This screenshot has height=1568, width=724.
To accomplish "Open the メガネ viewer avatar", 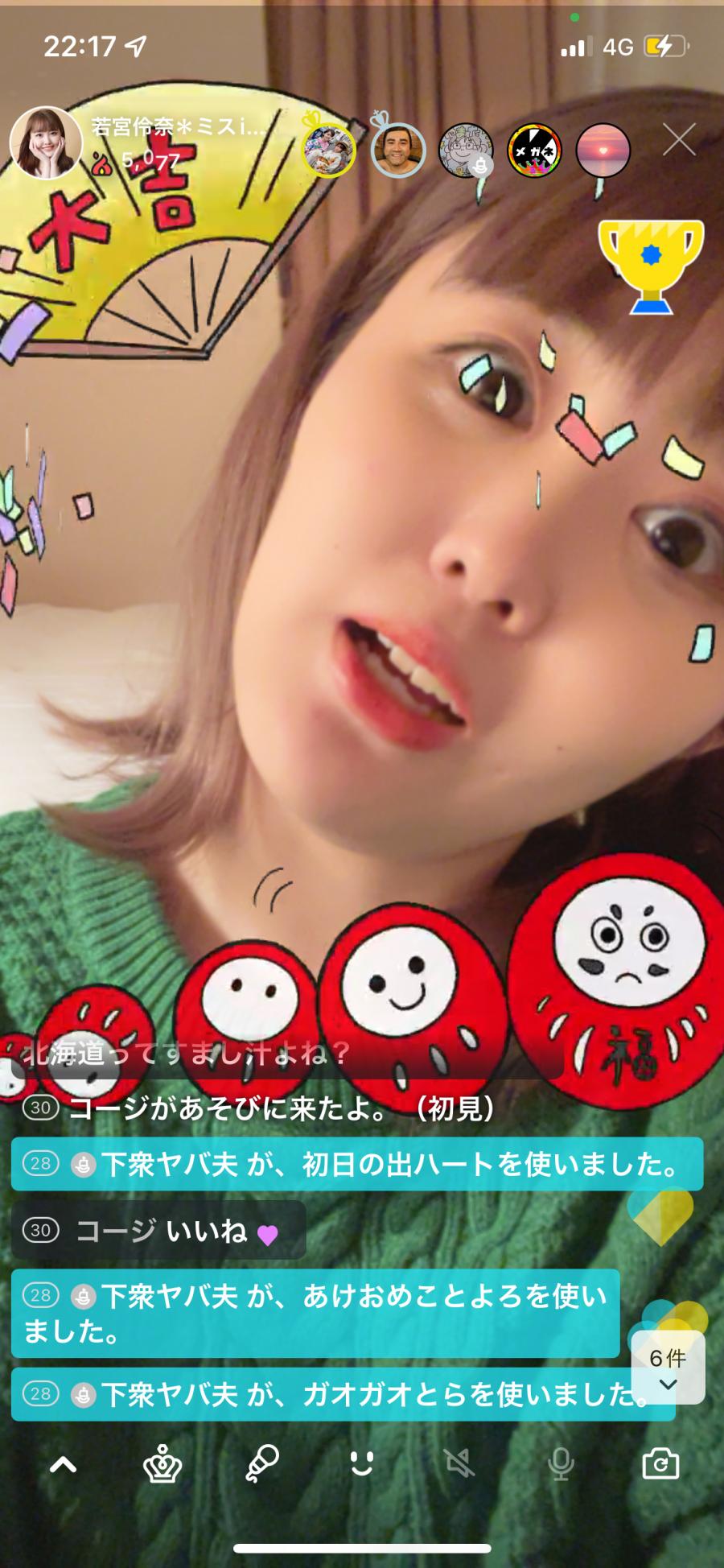I will click(x=534, y=150).
